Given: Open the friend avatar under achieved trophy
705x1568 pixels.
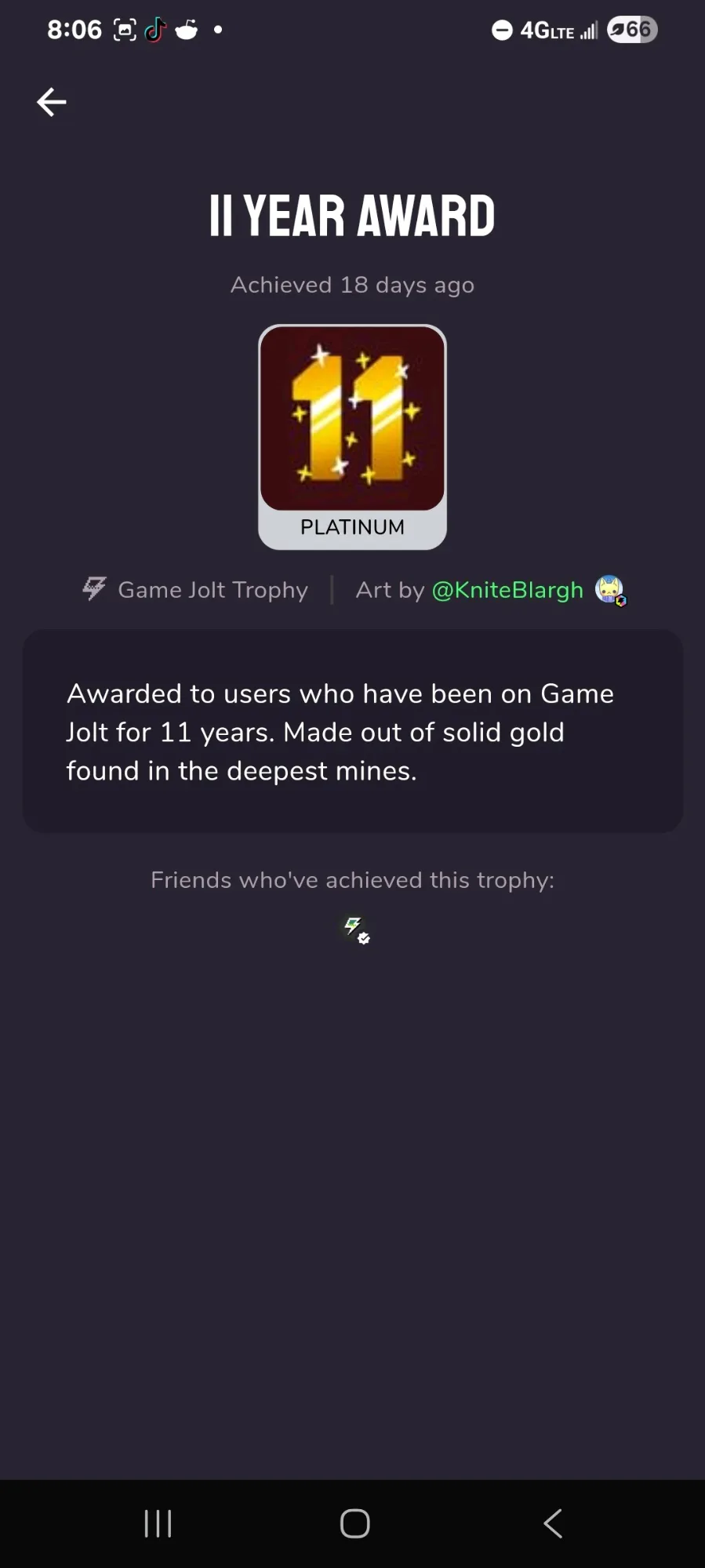Looking at the screenshot, I should coord(355,929).
